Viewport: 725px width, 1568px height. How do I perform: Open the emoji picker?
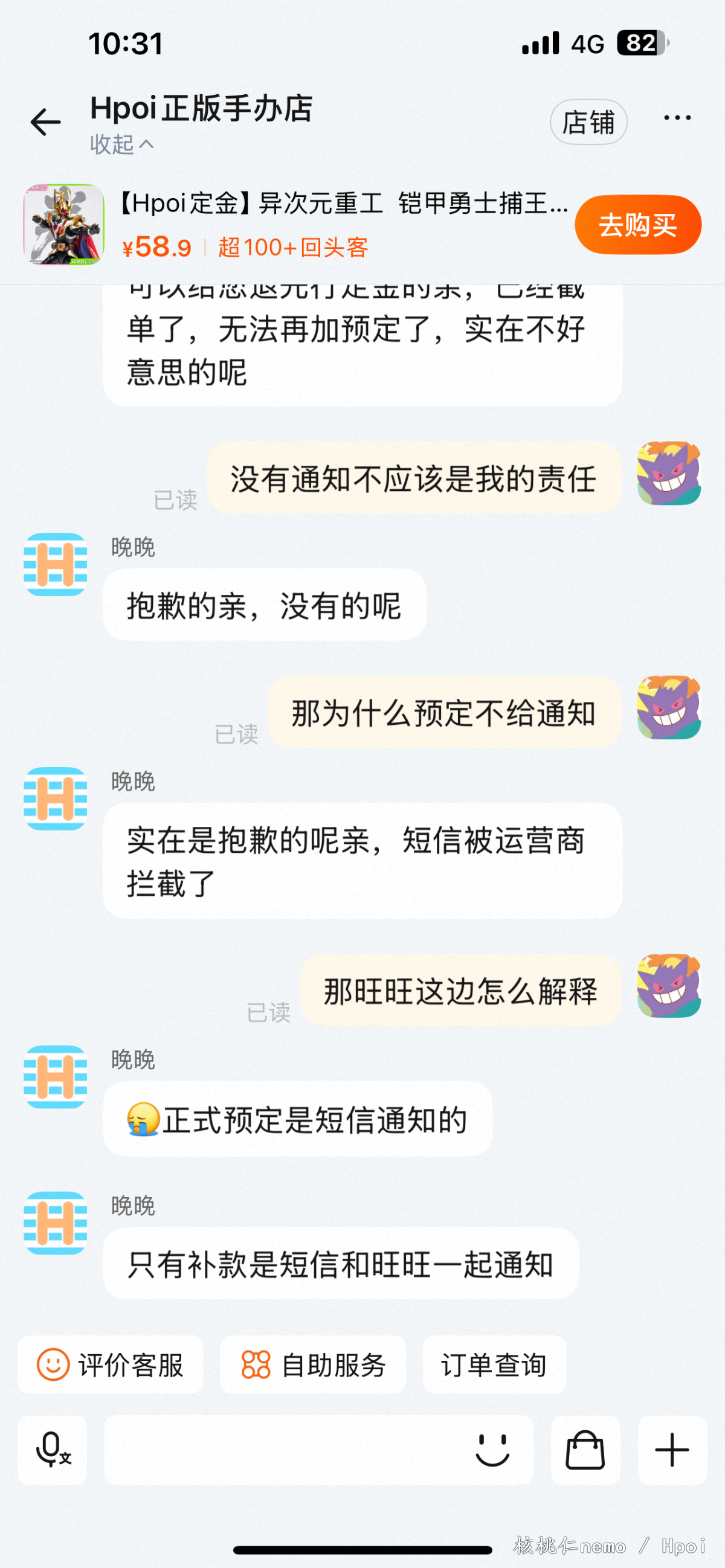492,1450
